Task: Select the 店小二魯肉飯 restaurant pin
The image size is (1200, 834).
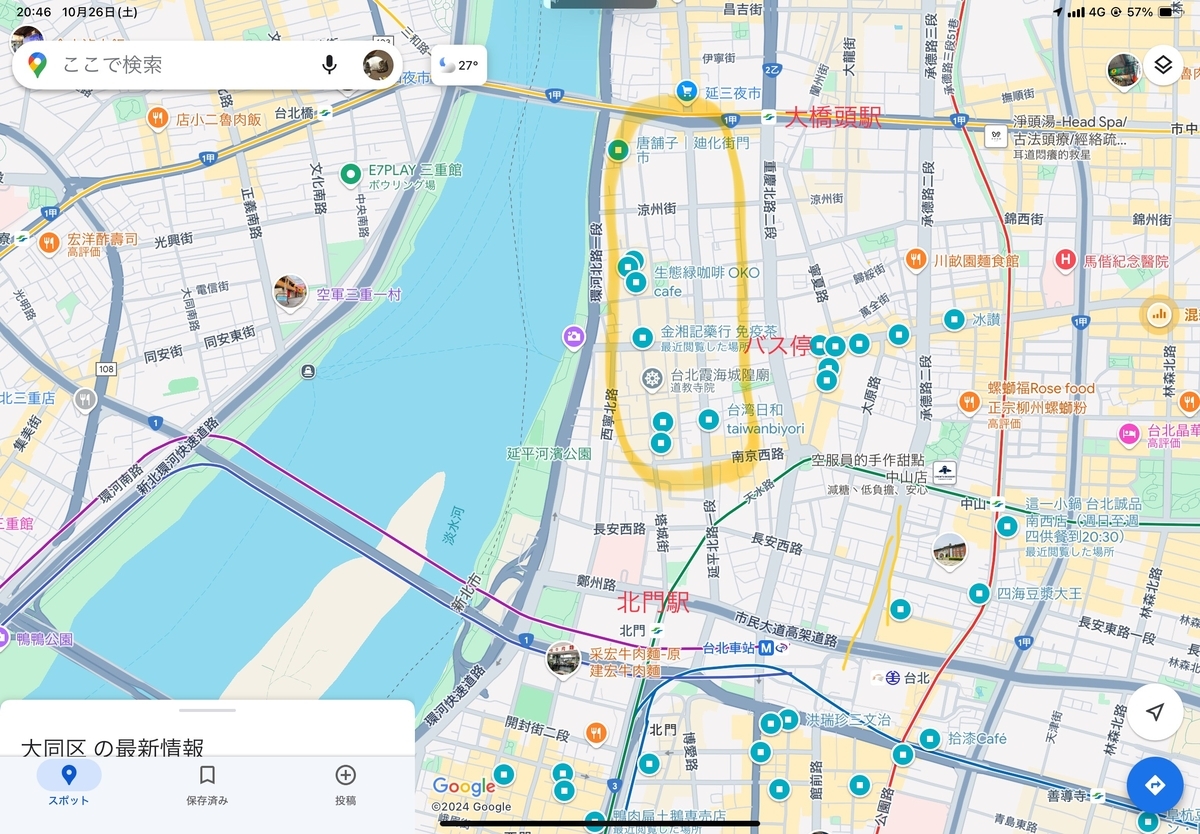Action: [x=157, y=119]
